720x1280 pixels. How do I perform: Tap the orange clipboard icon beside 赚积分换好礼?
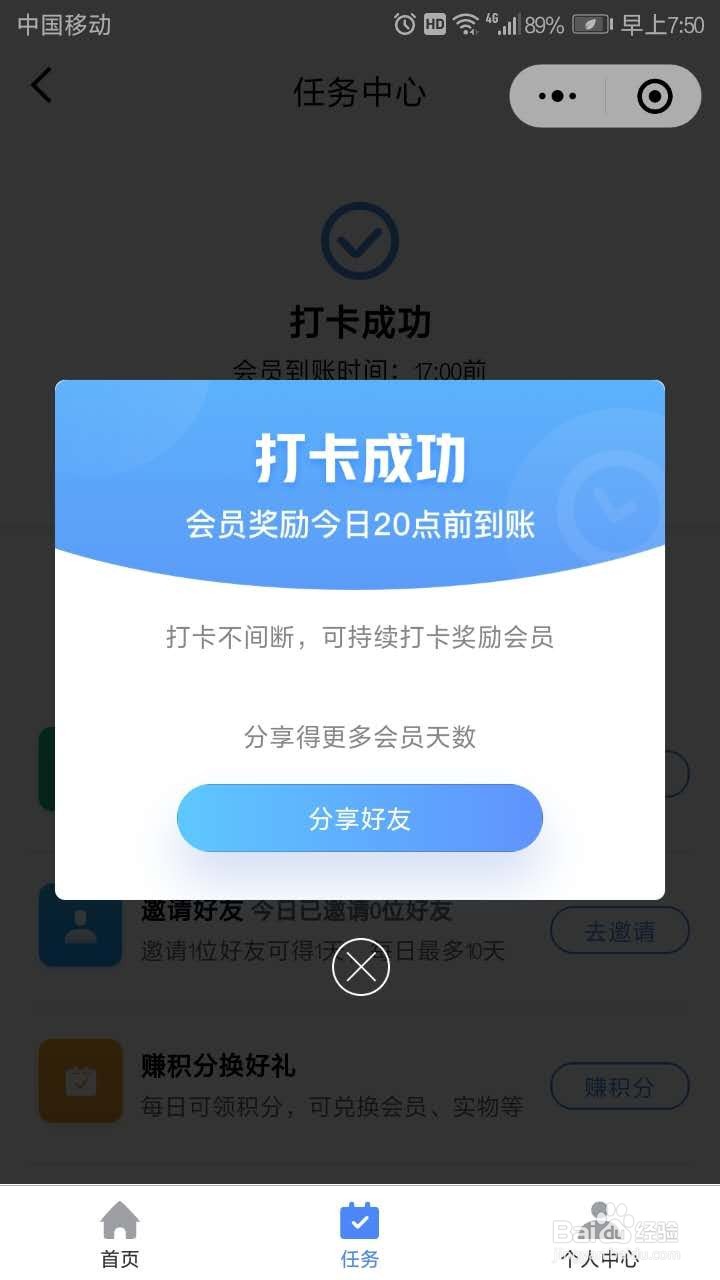[x=80, y=1080]
